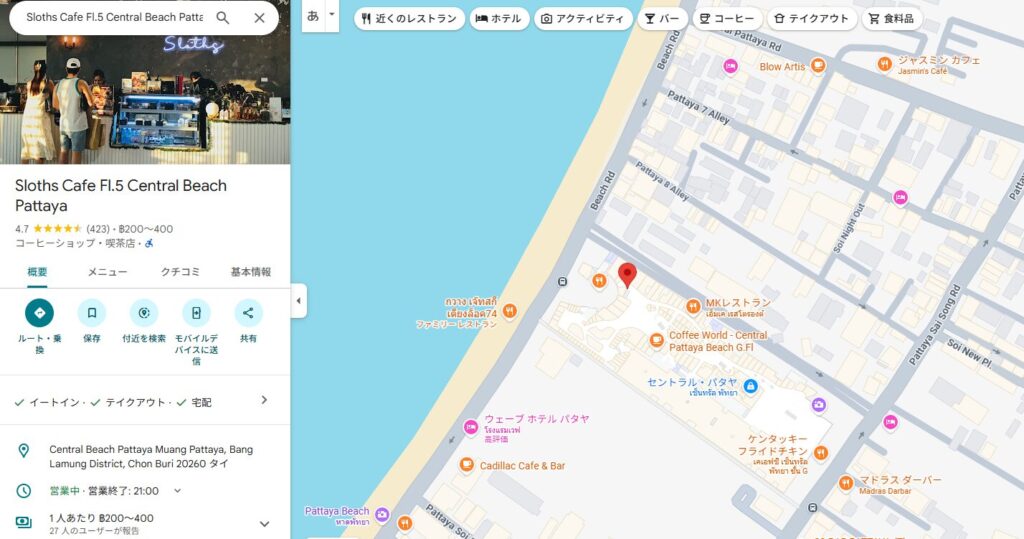Search nearby with 付近を検索
This screenshot has width=1024, height=539.
[144, 313]
